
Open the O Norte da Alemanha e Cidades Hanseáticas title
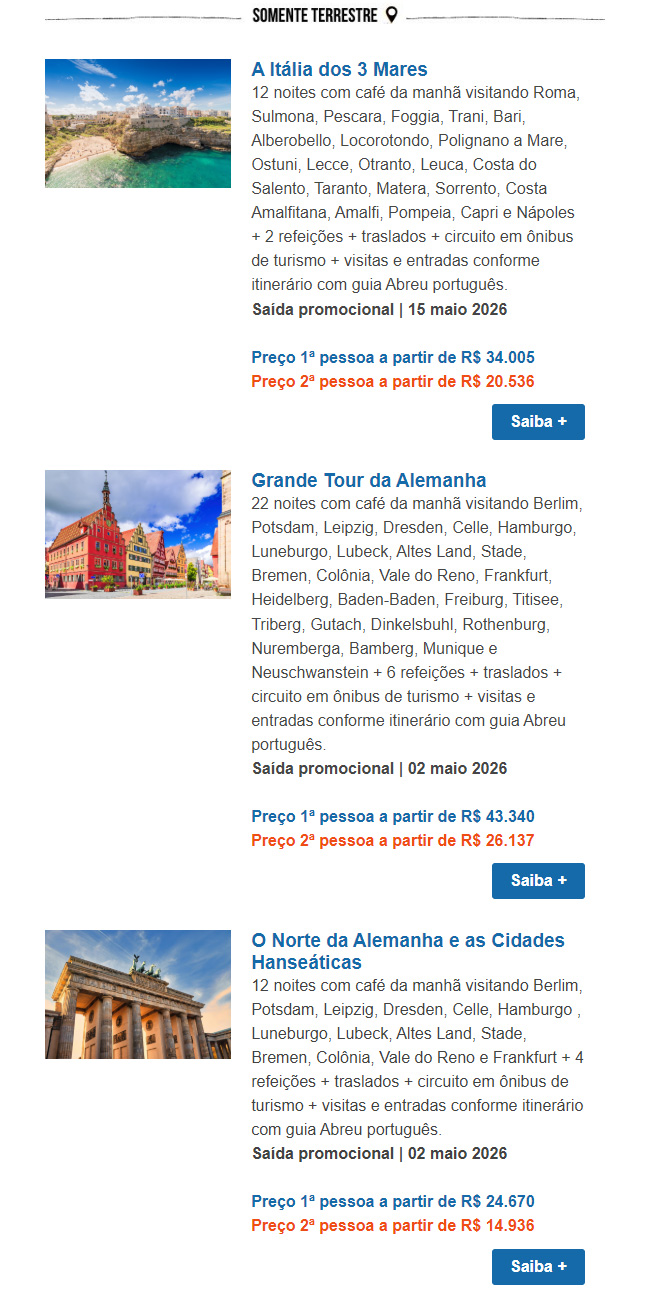click(407, 951)
